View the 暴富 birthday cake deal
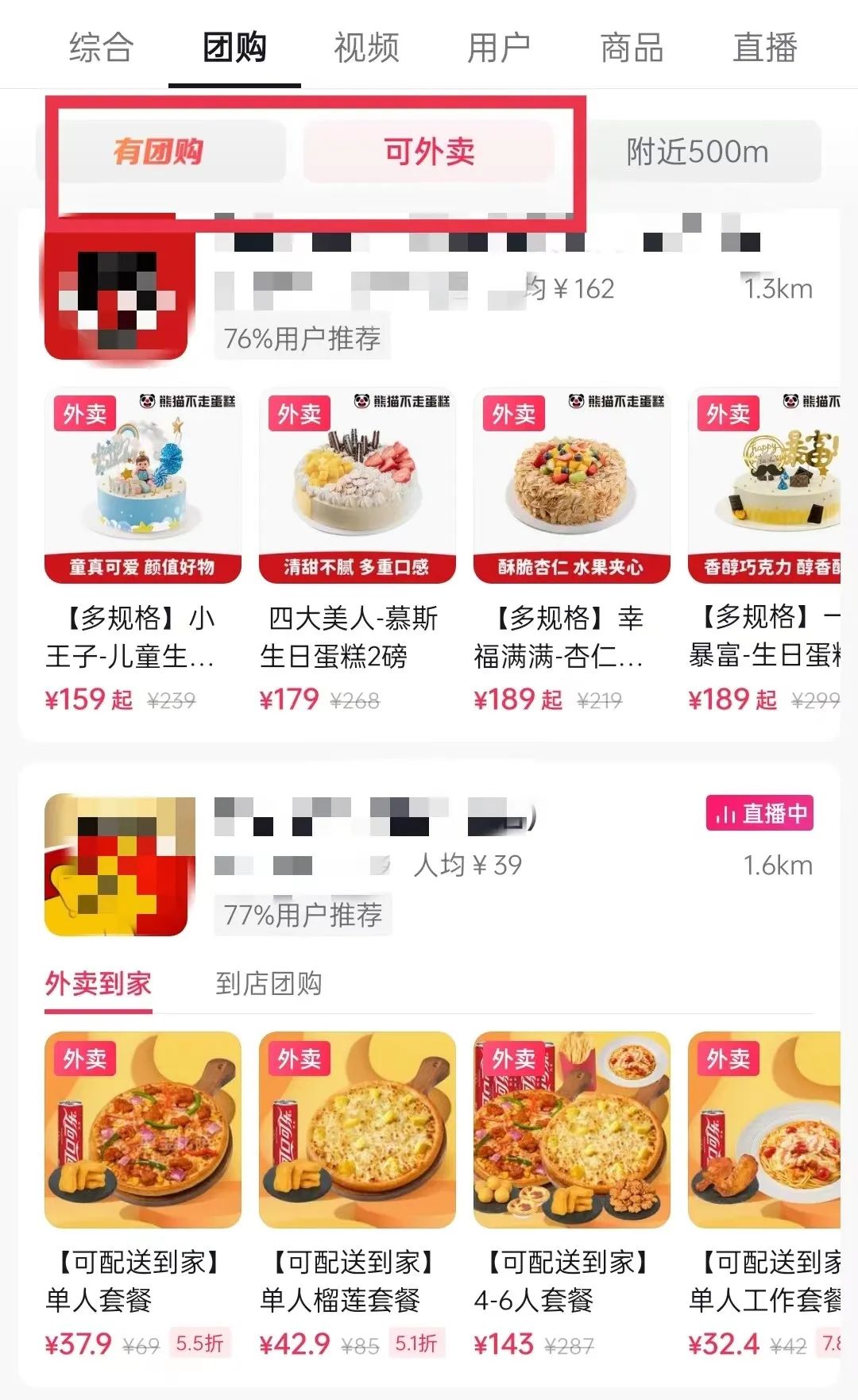Image resolution: width=858 pixels, height=1400 pixels. [x=764, y=548]
